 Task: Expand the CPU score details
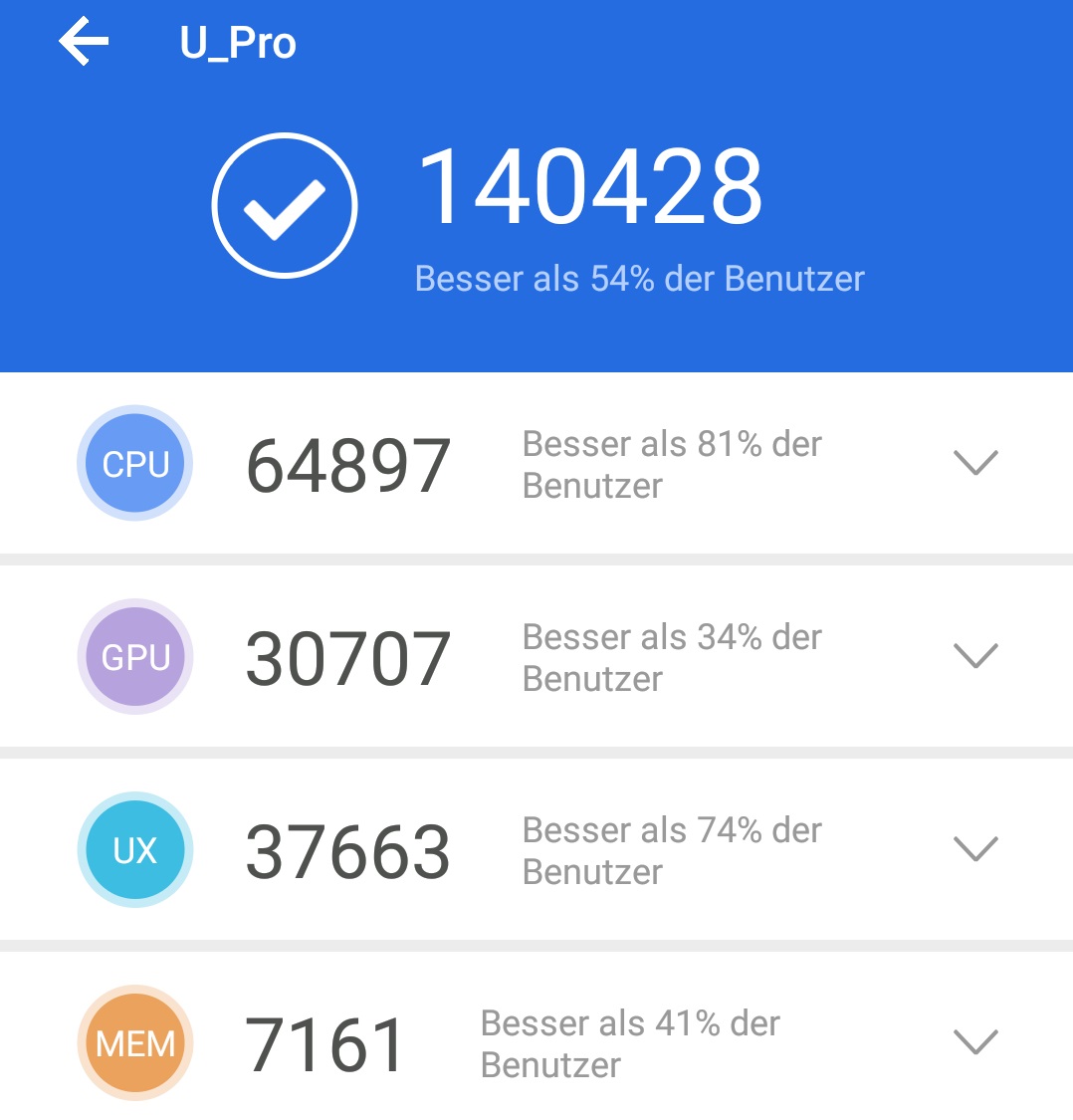pyautogui.click(x=974, y=463)
